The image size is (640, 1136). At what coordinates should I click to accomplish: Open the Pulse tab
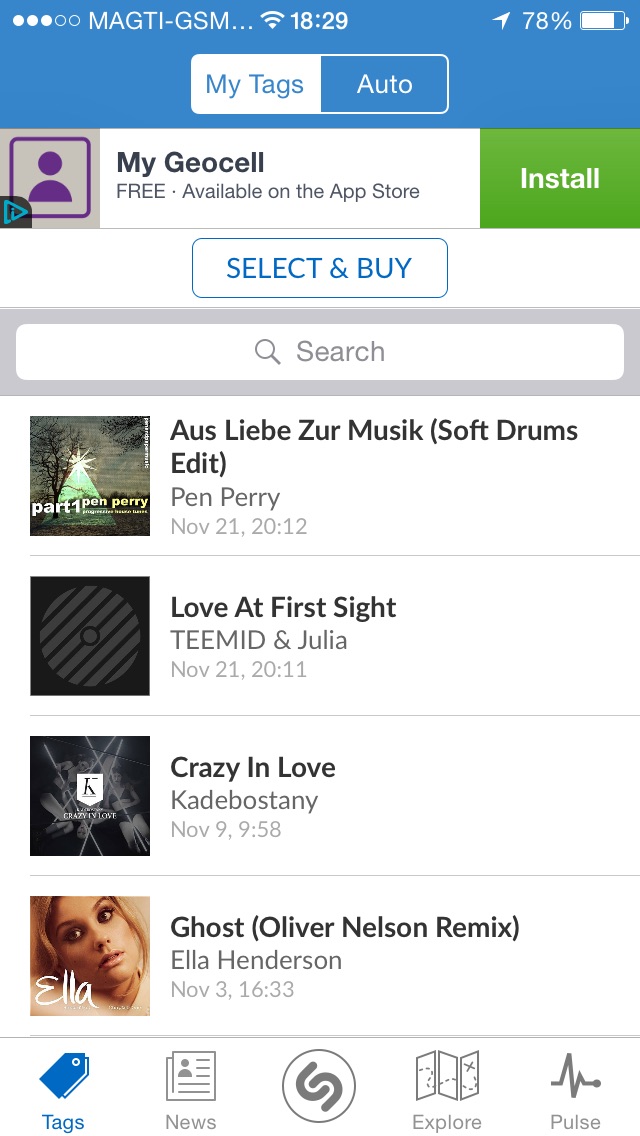575,1088
